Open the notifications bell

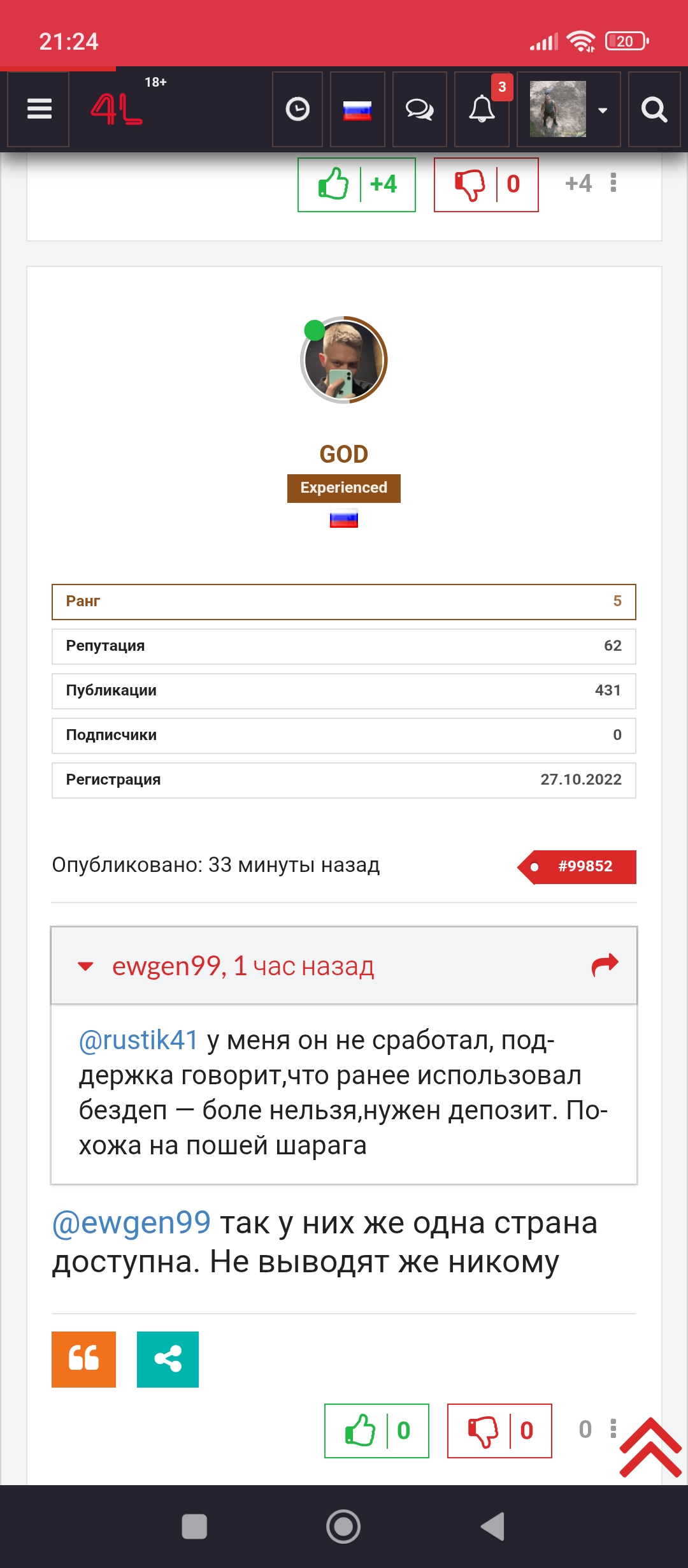482,110
